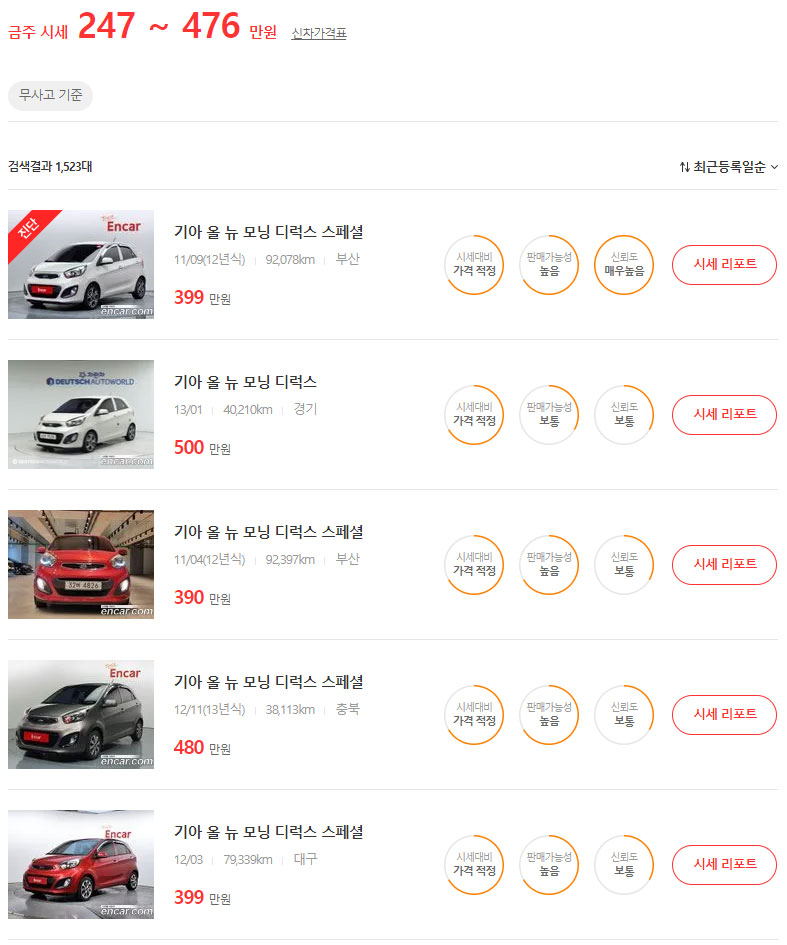
Task: Open the white Kia Morning car photo
Action: (x=80, y=415)
